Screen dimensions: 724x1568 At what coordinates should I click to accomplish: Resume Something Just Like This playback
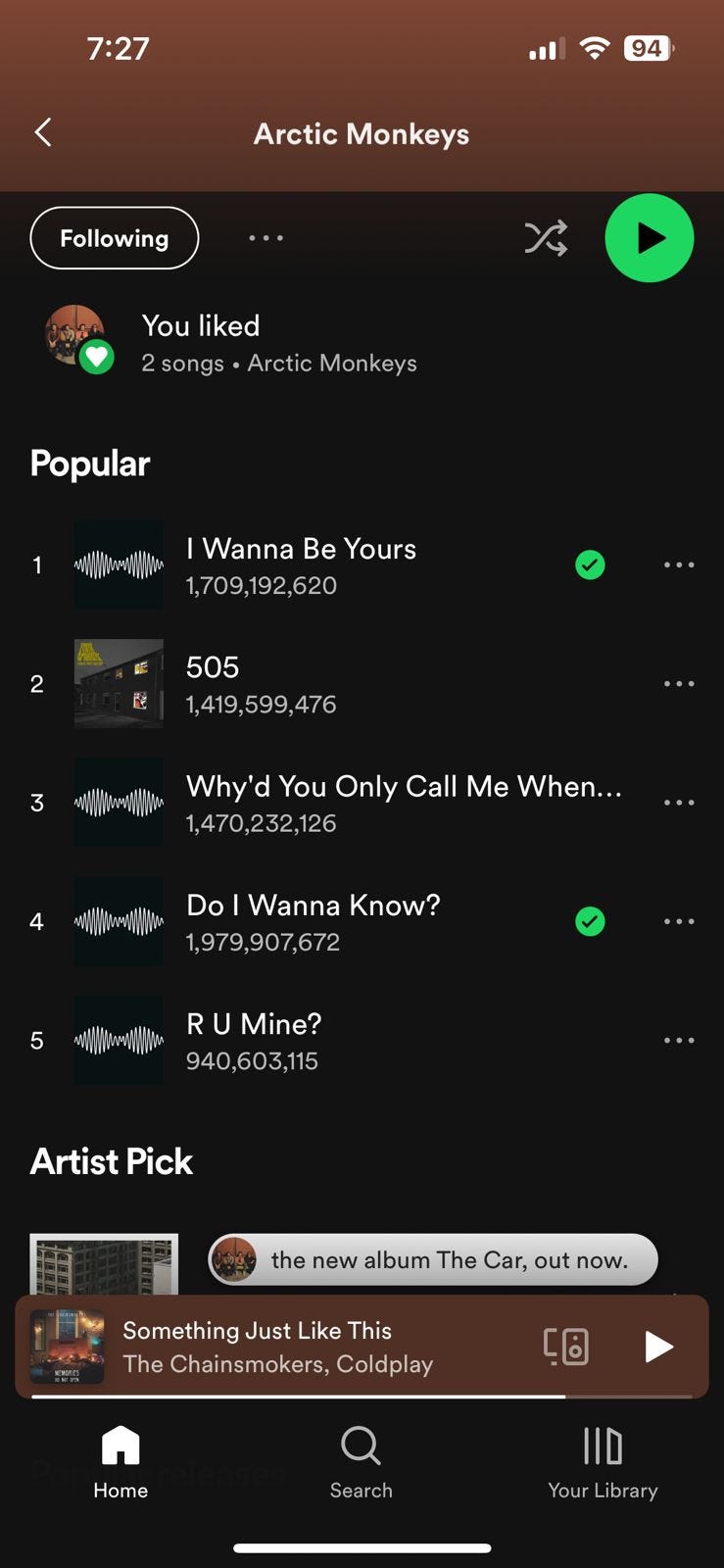(658, 1347)
